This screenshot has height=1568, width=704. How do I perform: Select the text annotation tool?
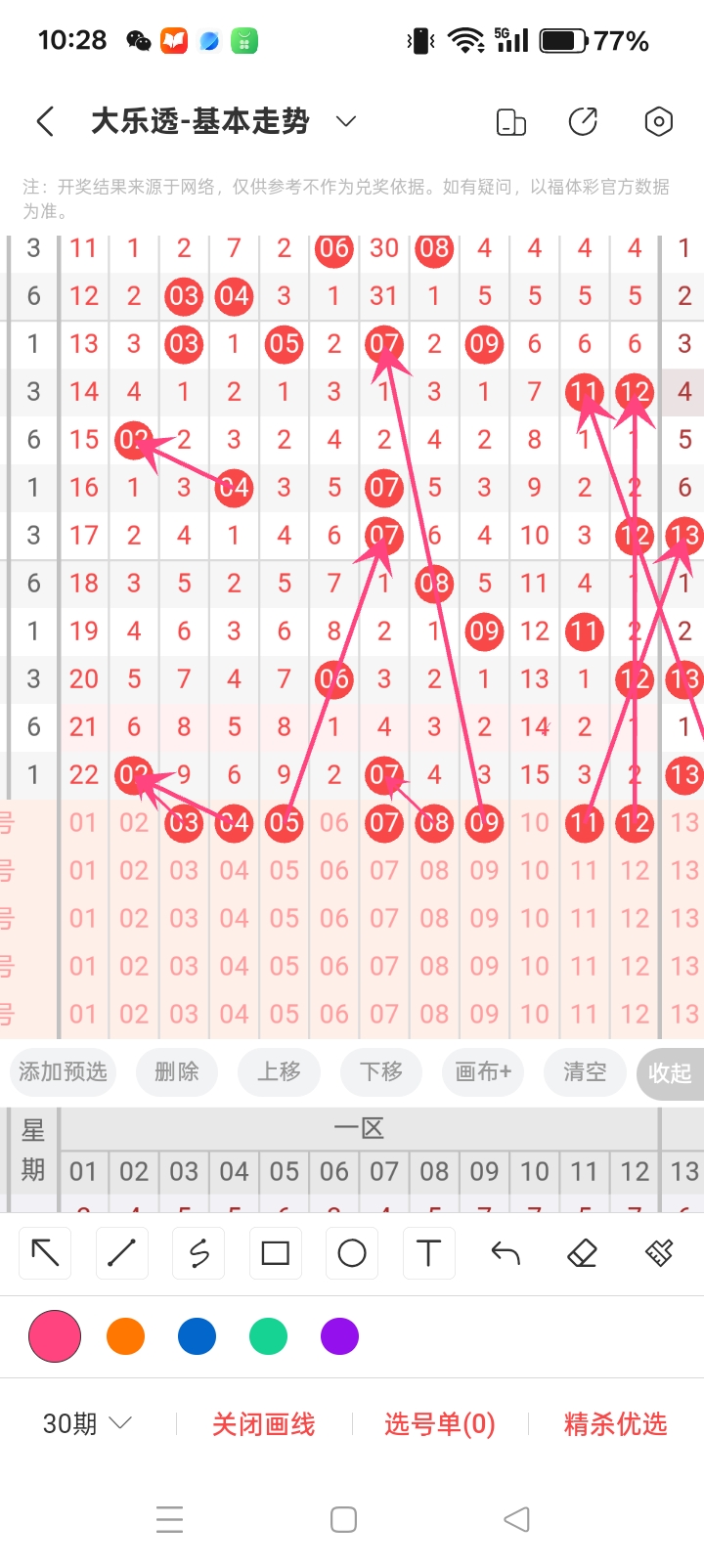pos(428,1252)
